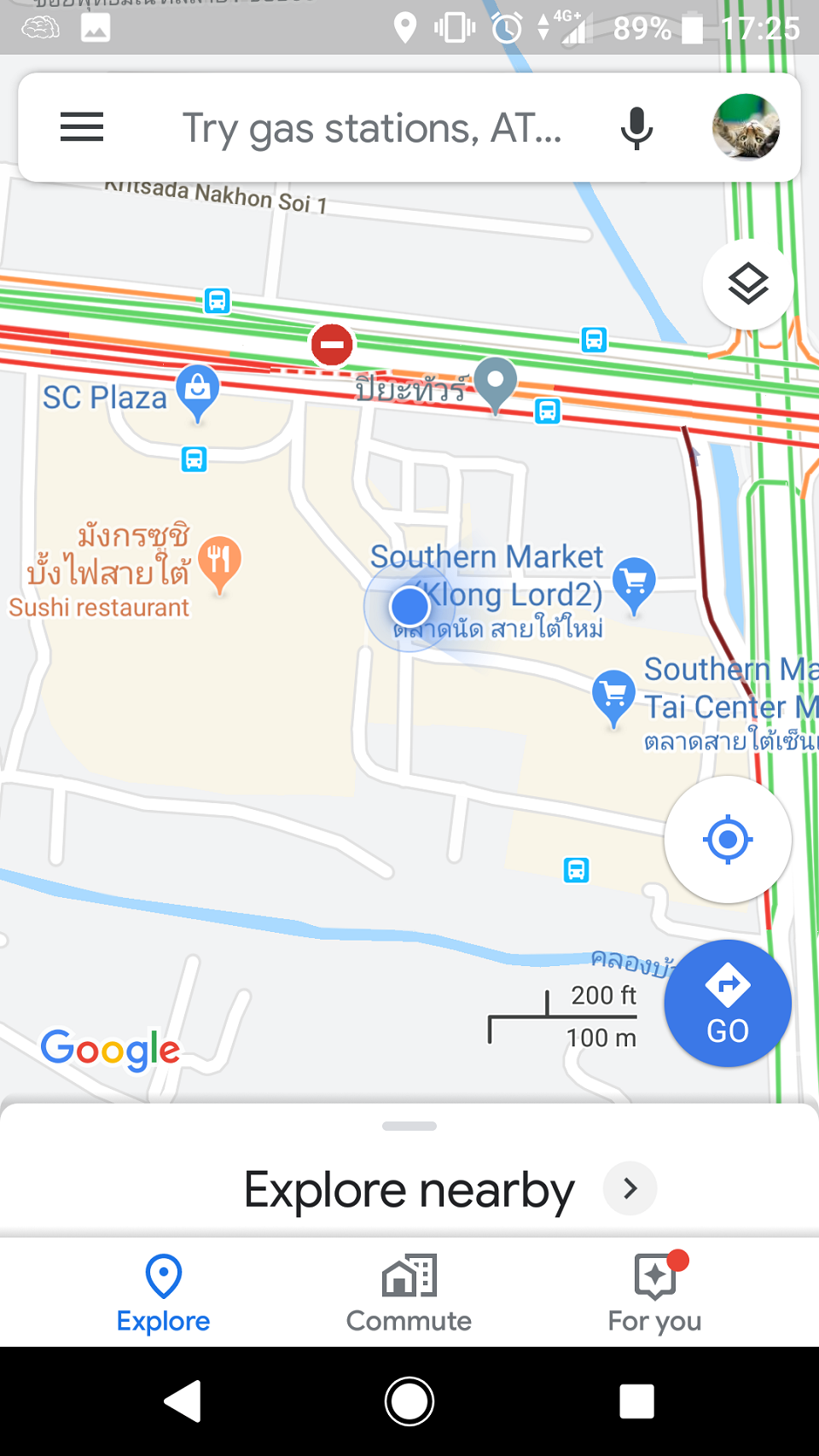
Task: Switch to the For you tab
Action: point(654,1292)
